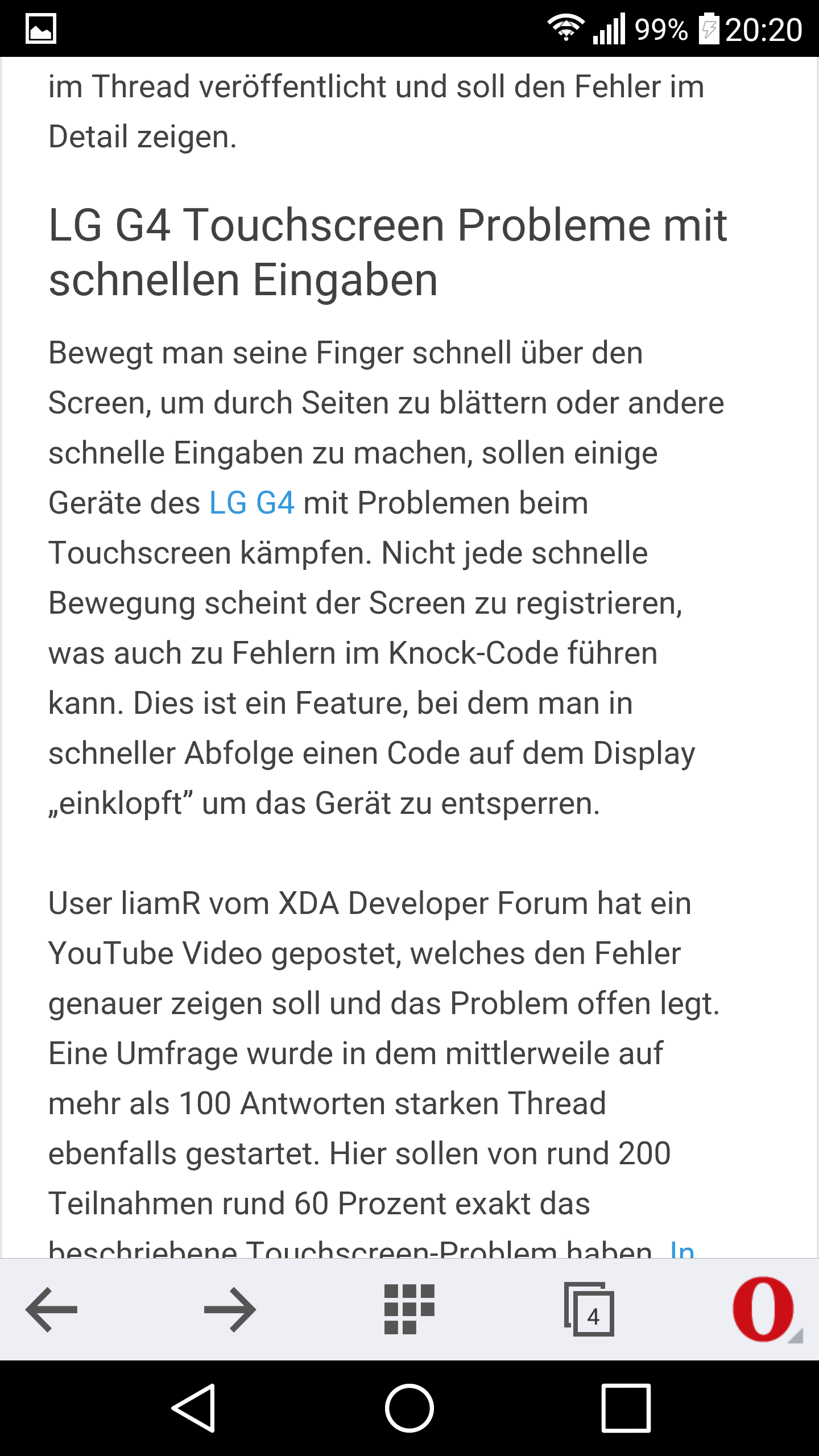Viewport: 819px width, 1456px height.
Task: Open the Speed Dial grid
Action: [409, 1309]
